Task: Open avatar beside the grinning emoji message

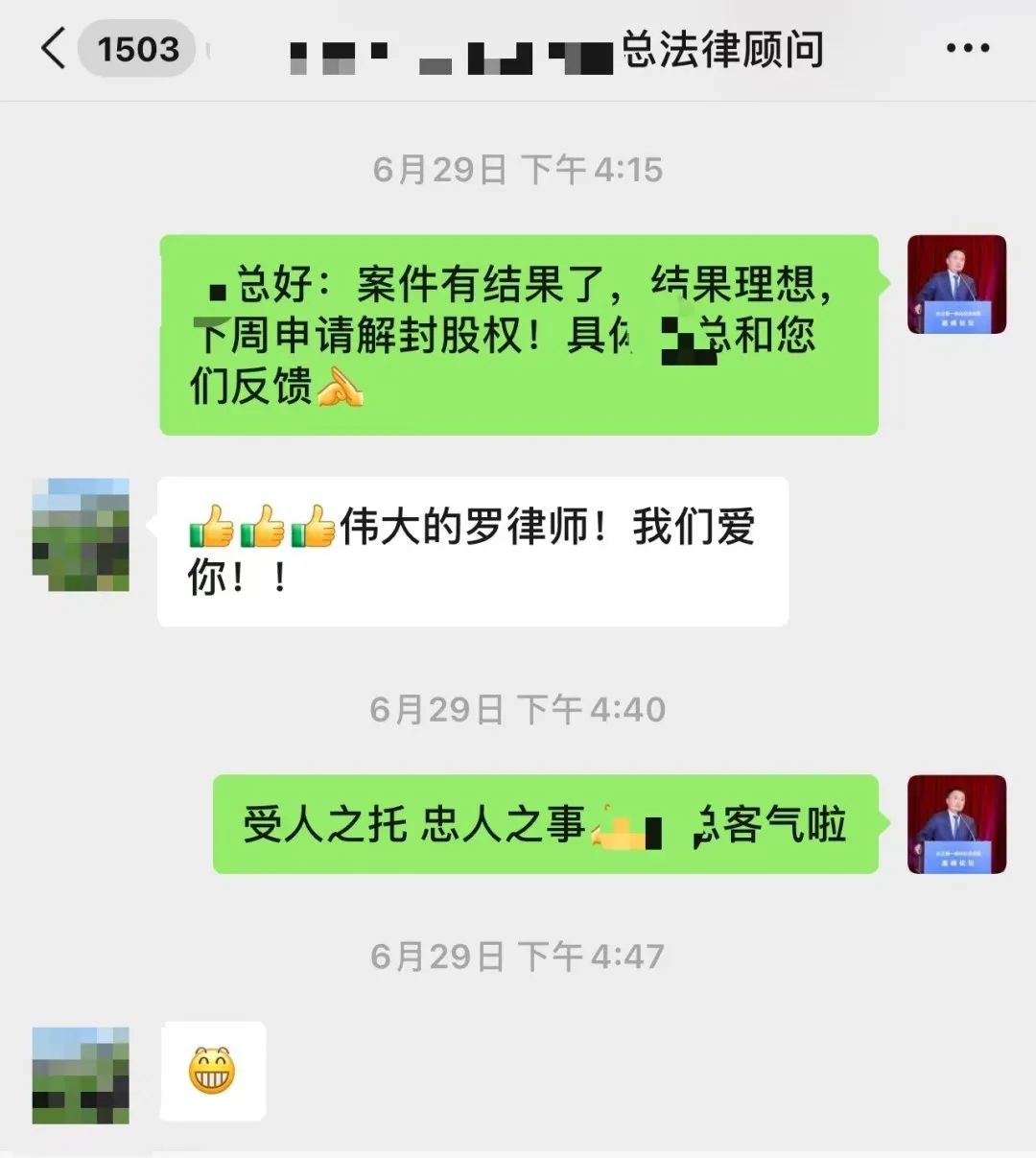Action: click(x=81, y=1075)
